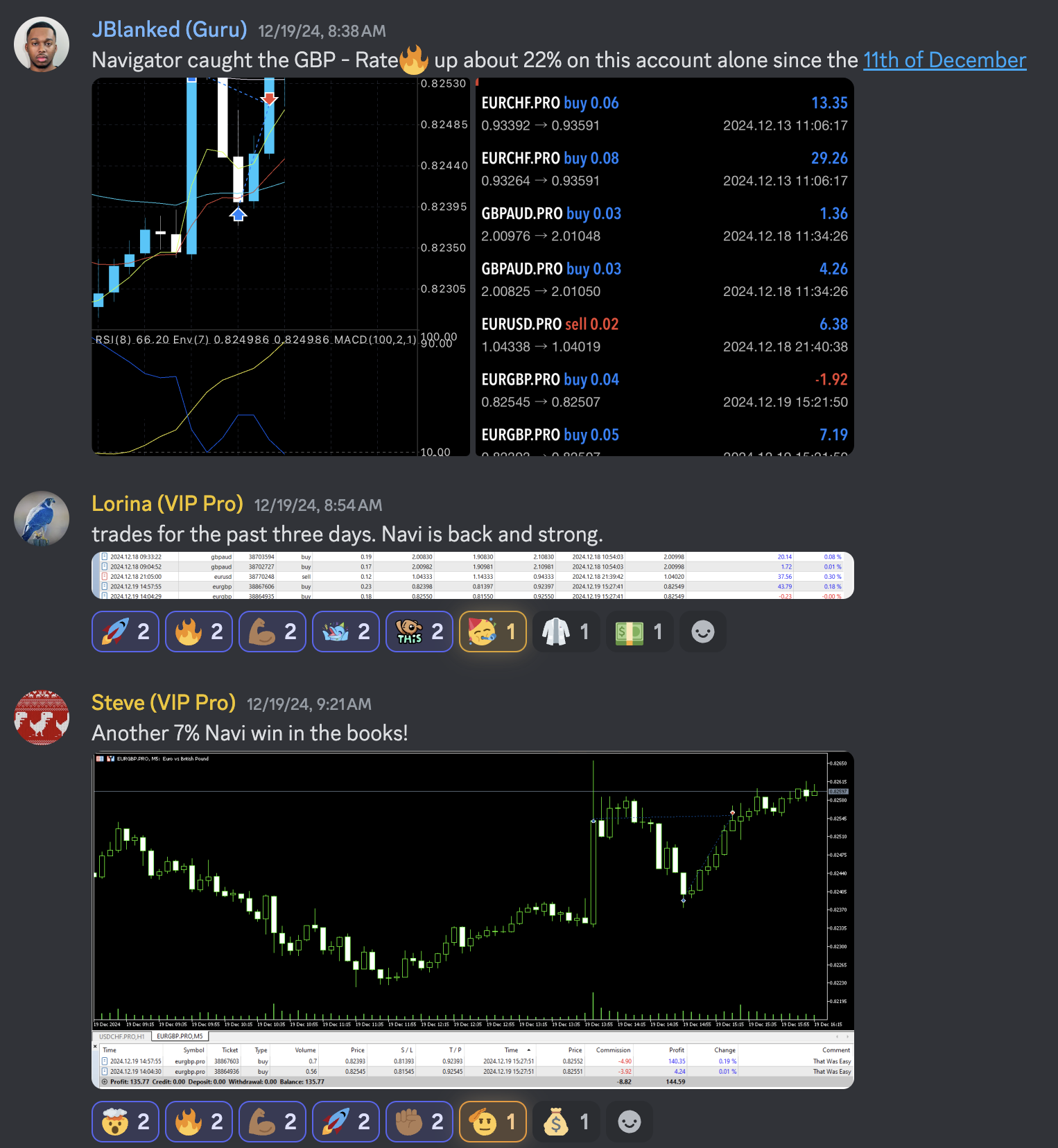1058x1148 pixels.
Task: Click Lorina's falcon avatar
Action: click(41, 519)
